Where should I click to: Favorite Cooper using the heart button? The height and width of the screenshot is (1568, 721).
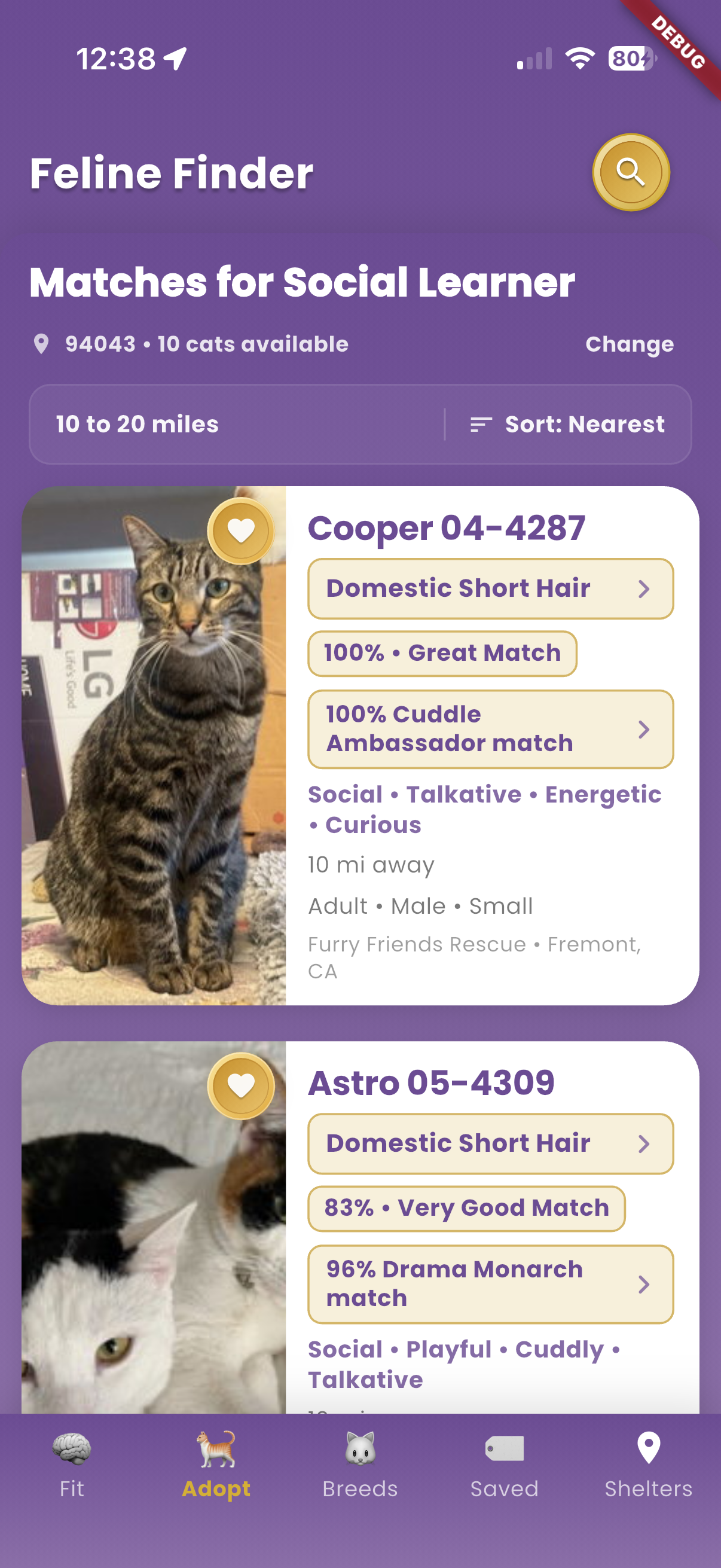[x=242, y=530]
